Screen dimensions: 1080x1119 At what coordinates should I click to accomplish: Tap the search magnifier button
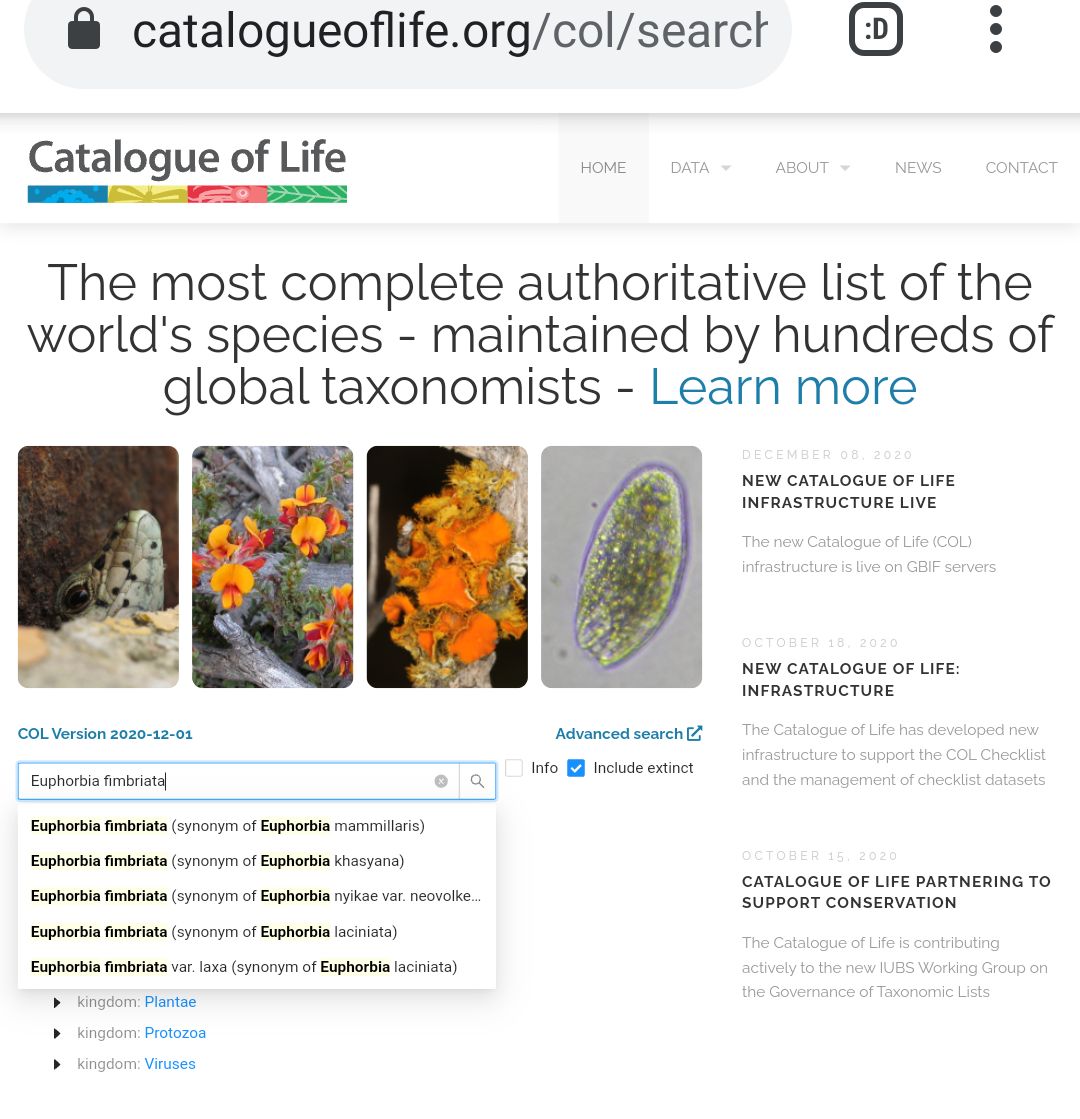pos(477,781)
